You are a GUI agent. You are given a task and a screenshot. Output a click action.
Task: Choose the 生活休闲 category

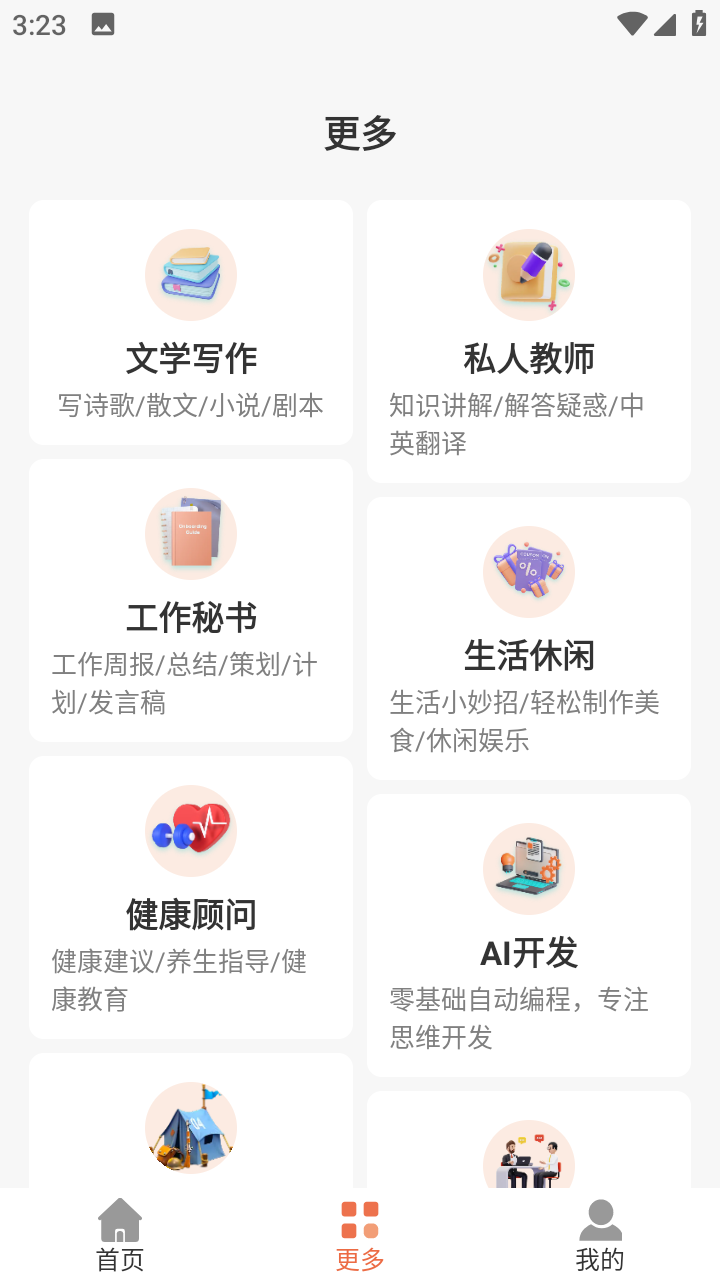coord(529,638)
